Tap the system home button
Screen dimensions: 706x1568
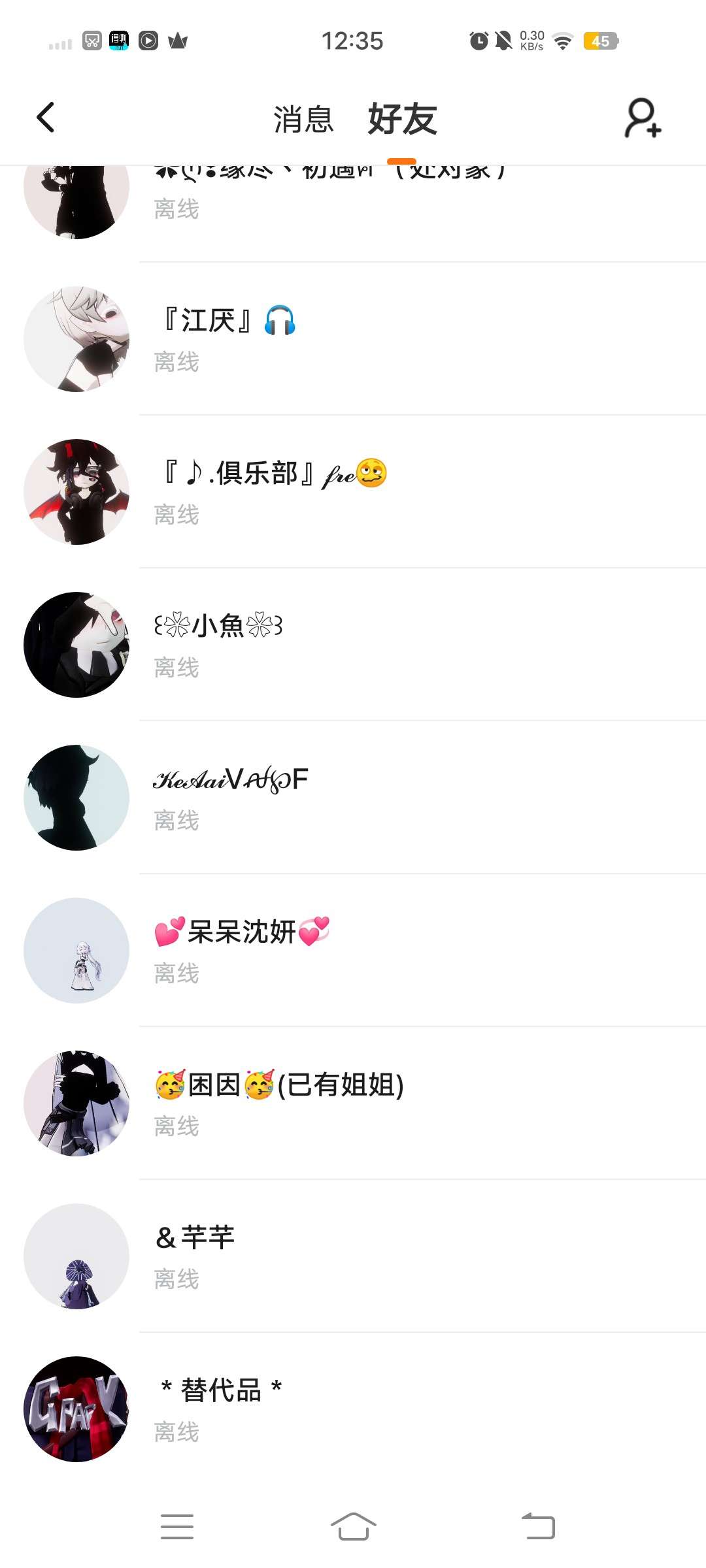353,1527
